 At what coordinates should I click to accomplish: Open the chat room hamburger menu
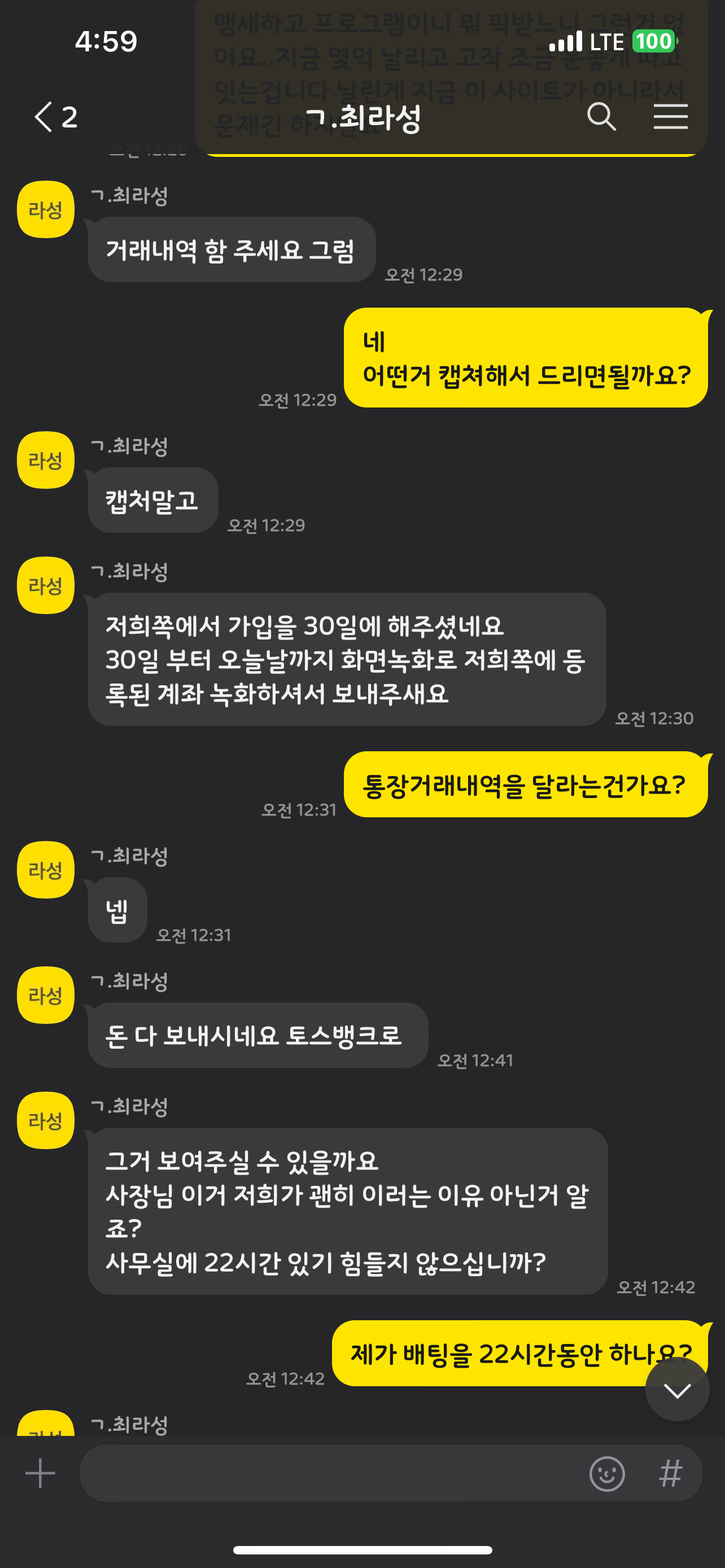pyautogui.click(x=670, y=117)
